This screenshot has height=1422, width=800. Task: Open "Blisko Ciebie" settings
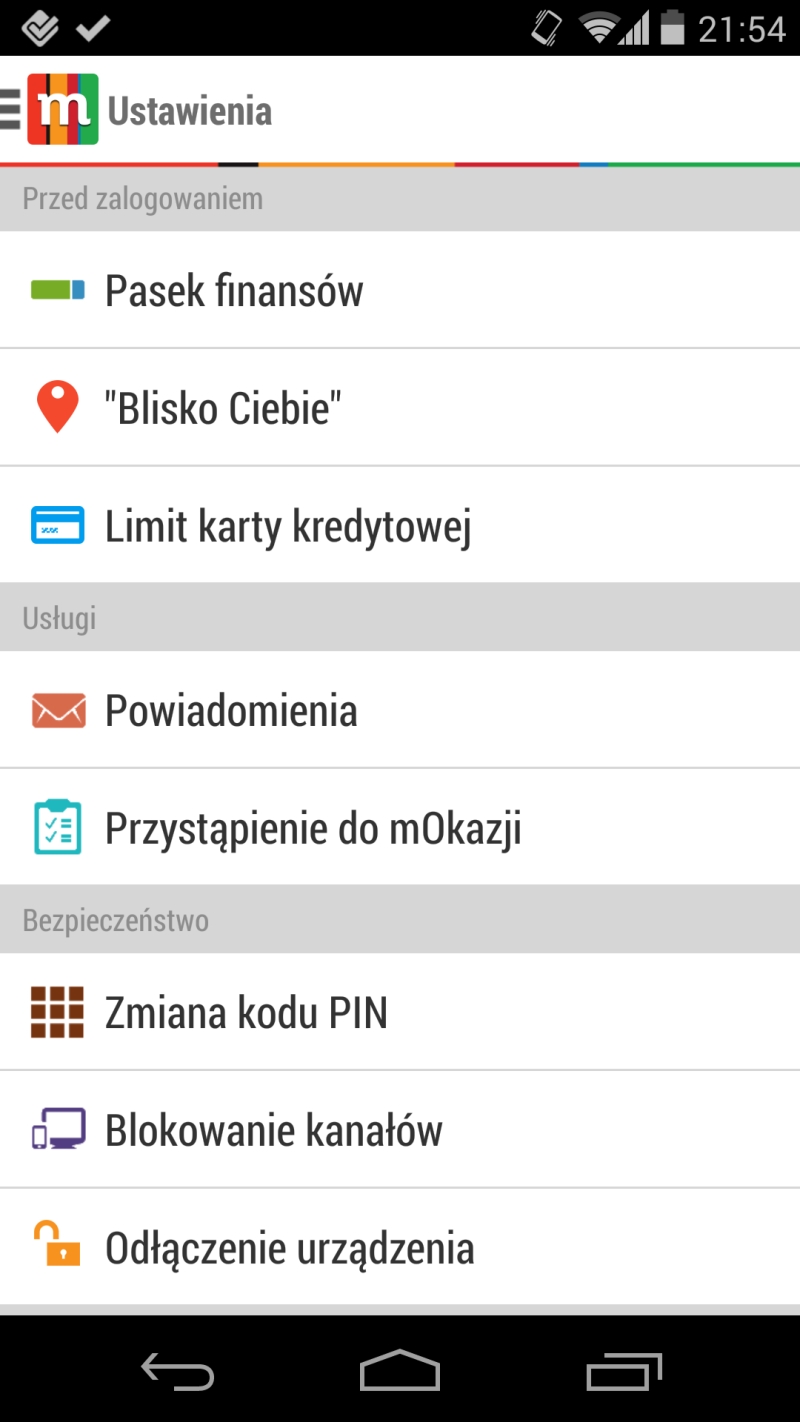tap(400, 408)
